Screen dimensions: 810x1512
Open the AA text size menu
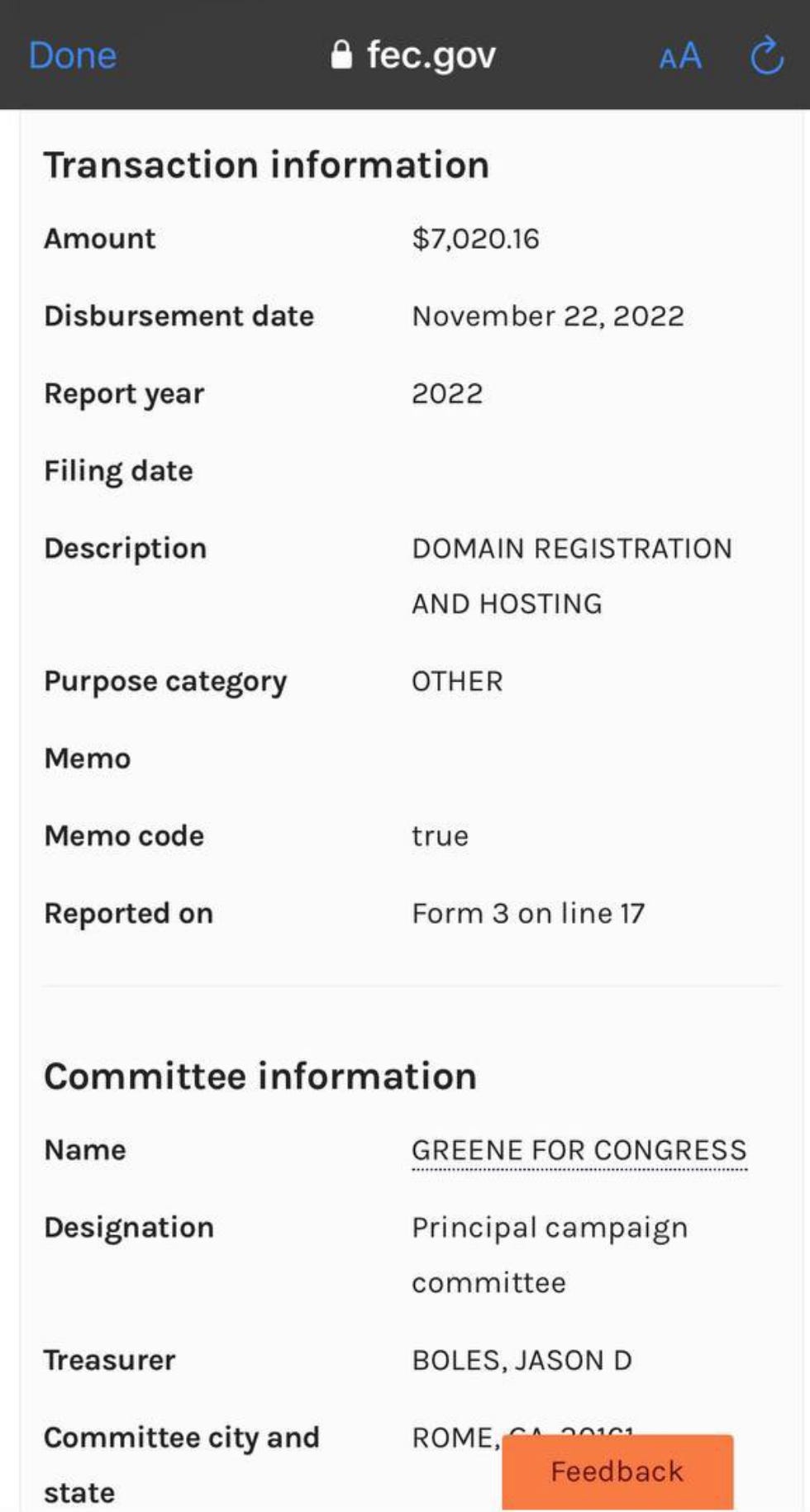[680, 56]
